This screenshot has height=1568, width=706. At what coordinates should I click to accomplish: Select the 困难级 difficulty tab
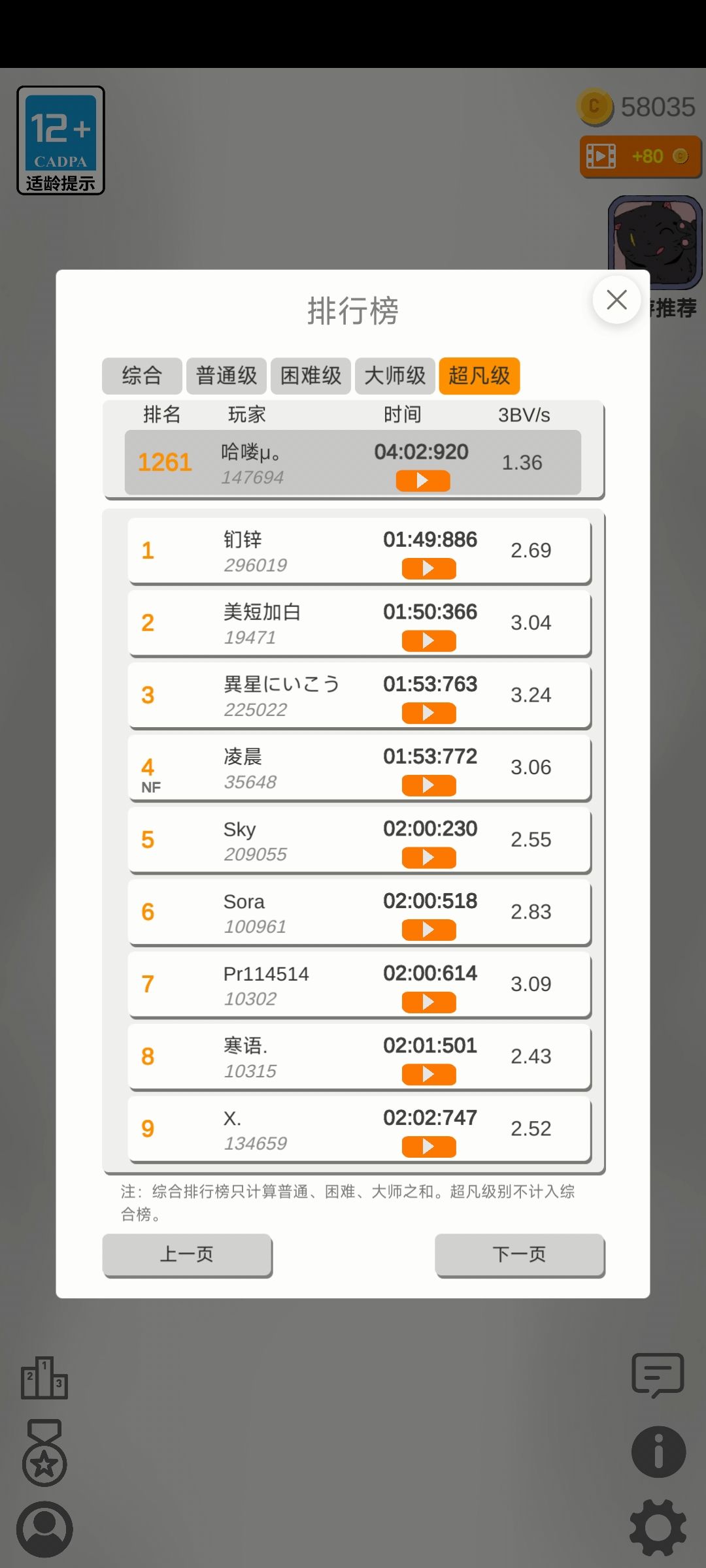[x=311, y=376]
